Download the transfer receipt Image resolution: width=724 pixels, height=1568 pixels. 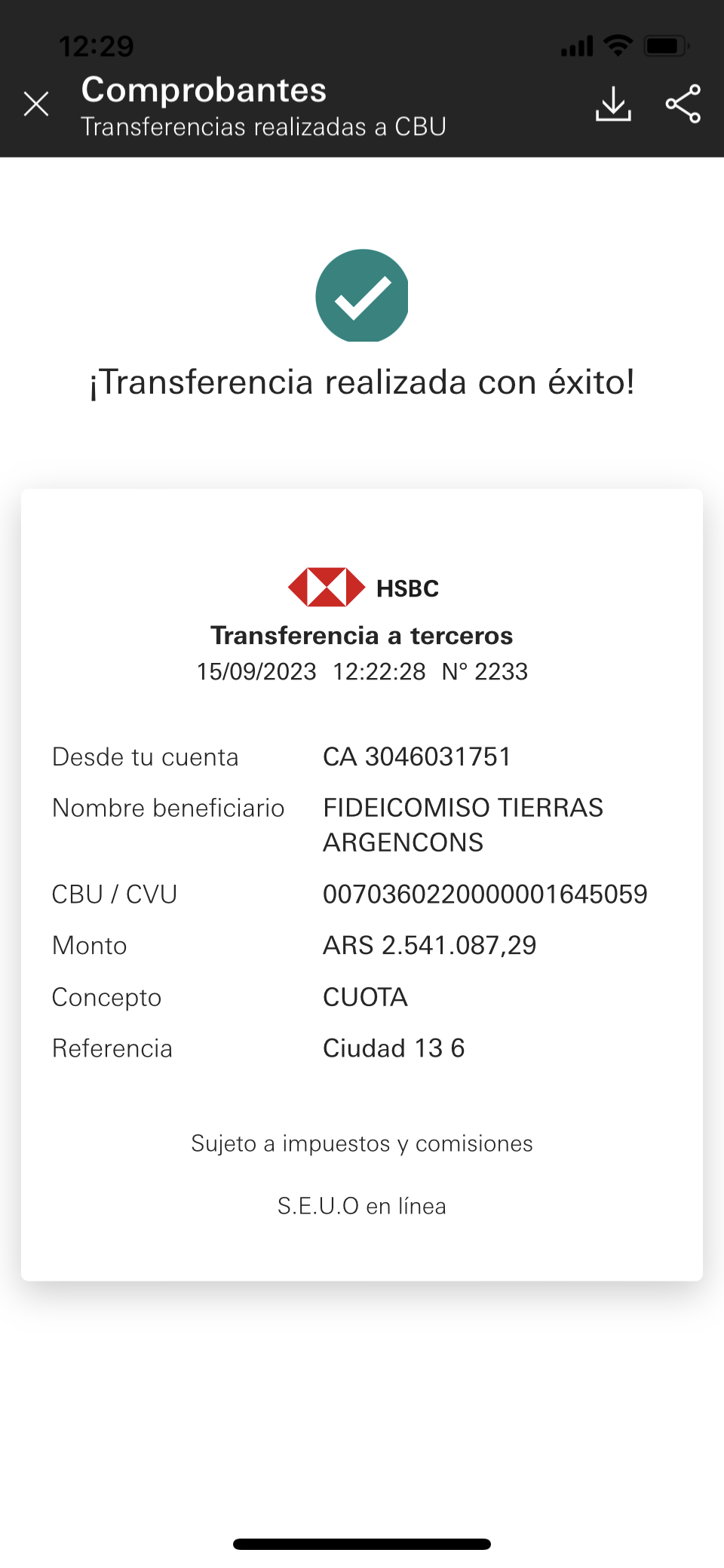[x=613, y=104]
